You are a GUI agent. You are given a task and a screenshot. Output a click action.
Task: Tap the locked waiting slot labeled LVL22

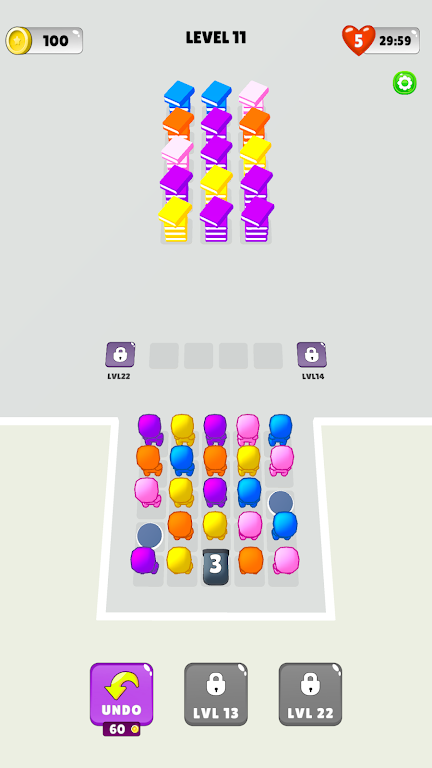120,355
